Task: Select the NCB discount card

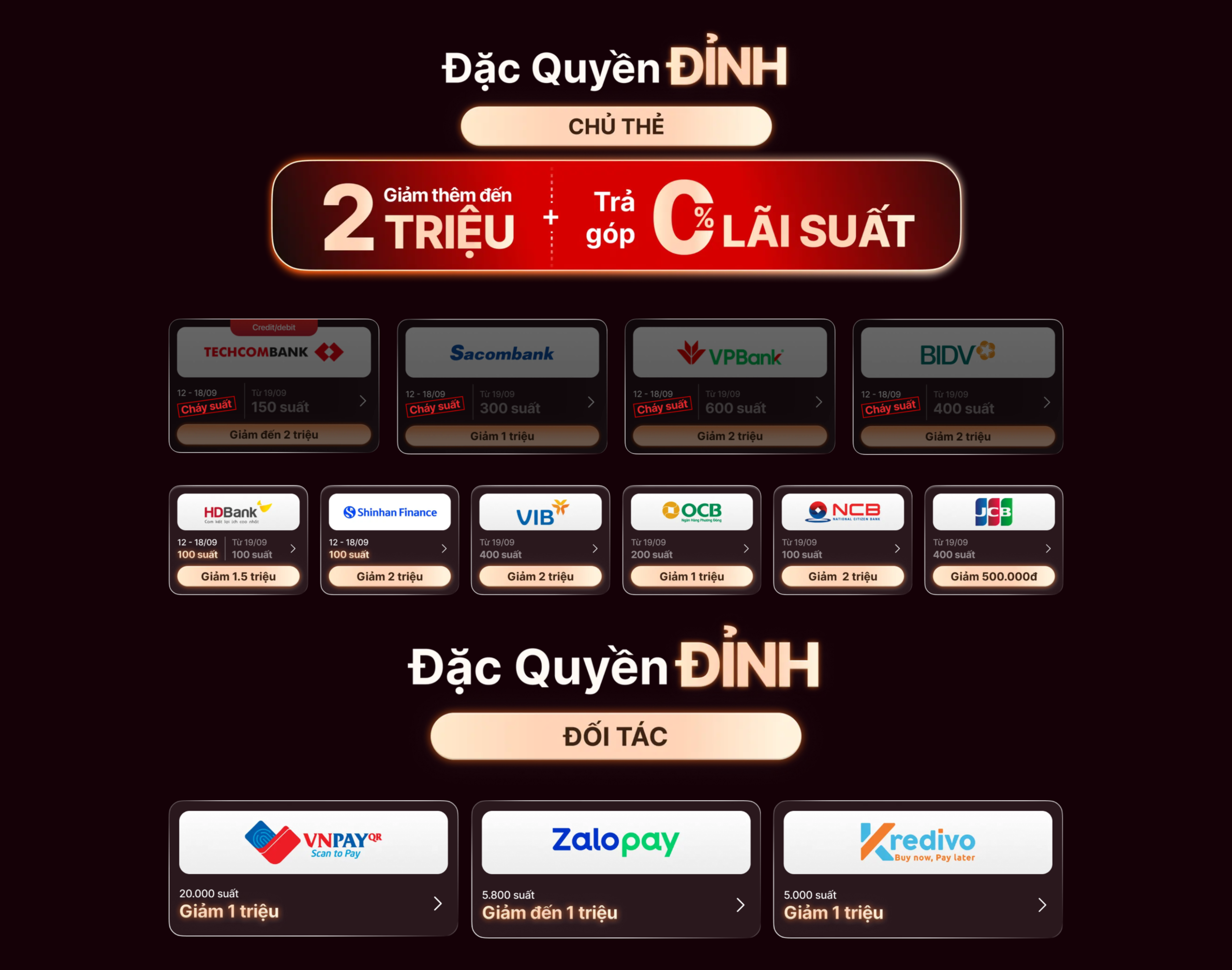Action: 842,540
